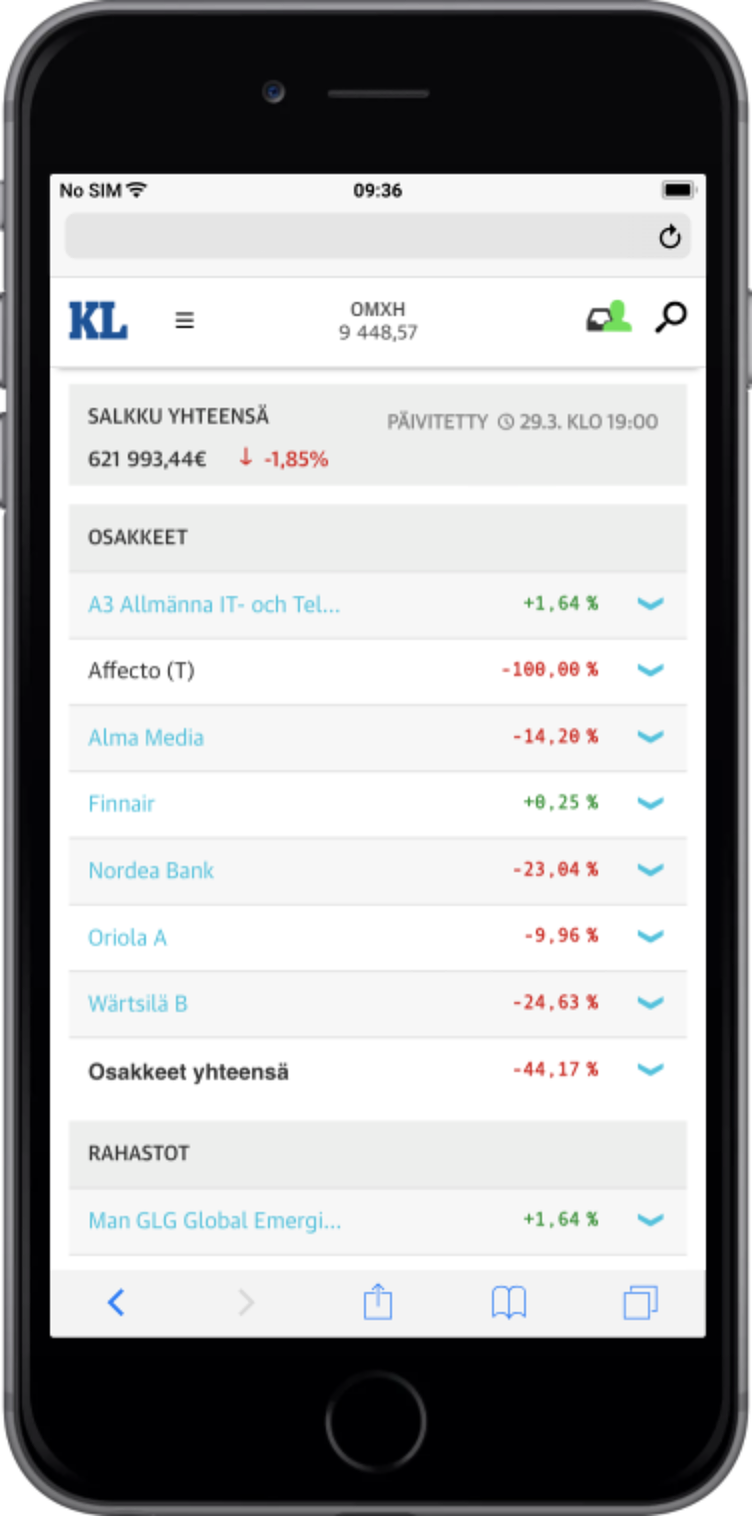Open the portfolio user account icon

click(608, 317)
